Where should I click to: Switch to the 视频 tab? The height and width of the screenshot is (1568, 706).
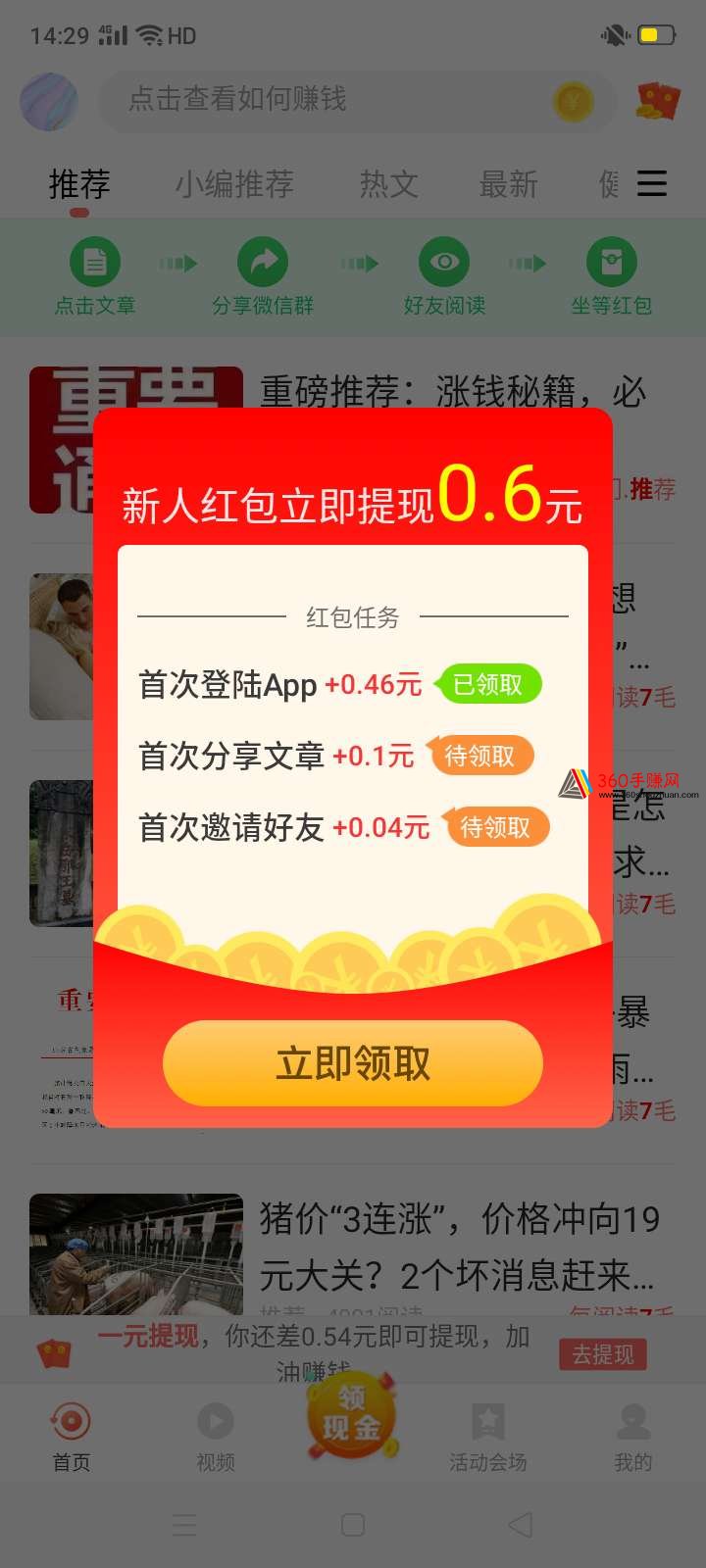pyautogui.click(x=216, y=1438)
